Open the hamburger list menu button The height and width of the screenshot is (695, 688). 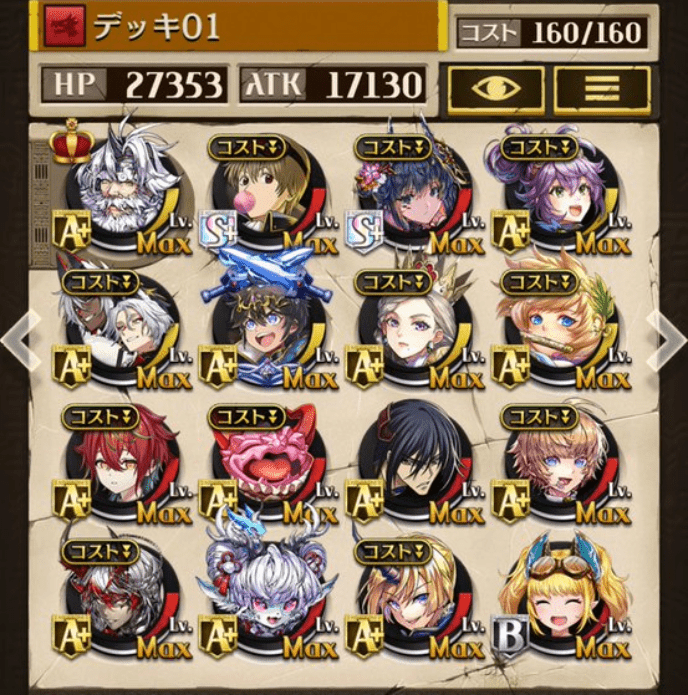click(x=601, y=87)
